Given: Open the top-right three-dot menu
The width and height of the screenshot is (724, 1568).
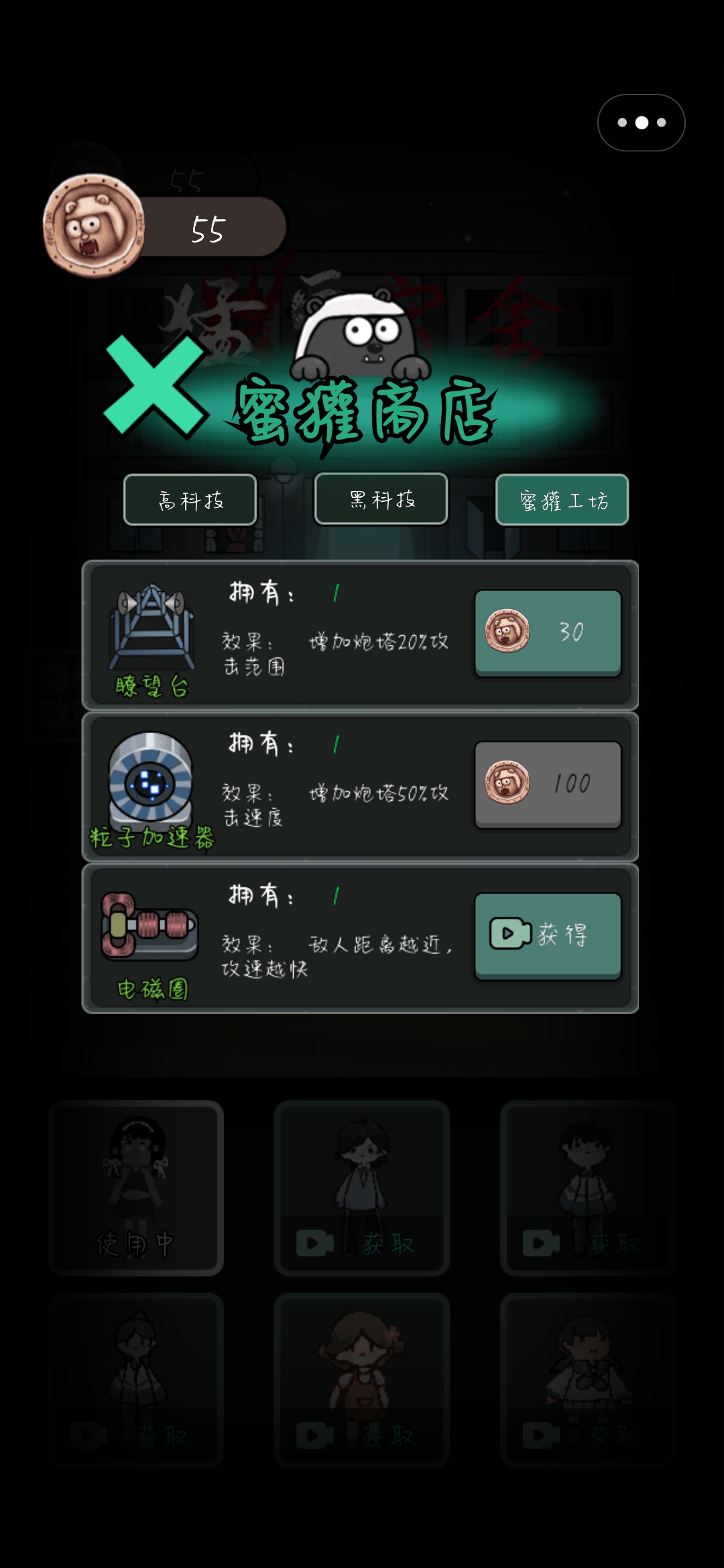Looking at the screenshot, I should pyautogui.click(x=640, y=122).
